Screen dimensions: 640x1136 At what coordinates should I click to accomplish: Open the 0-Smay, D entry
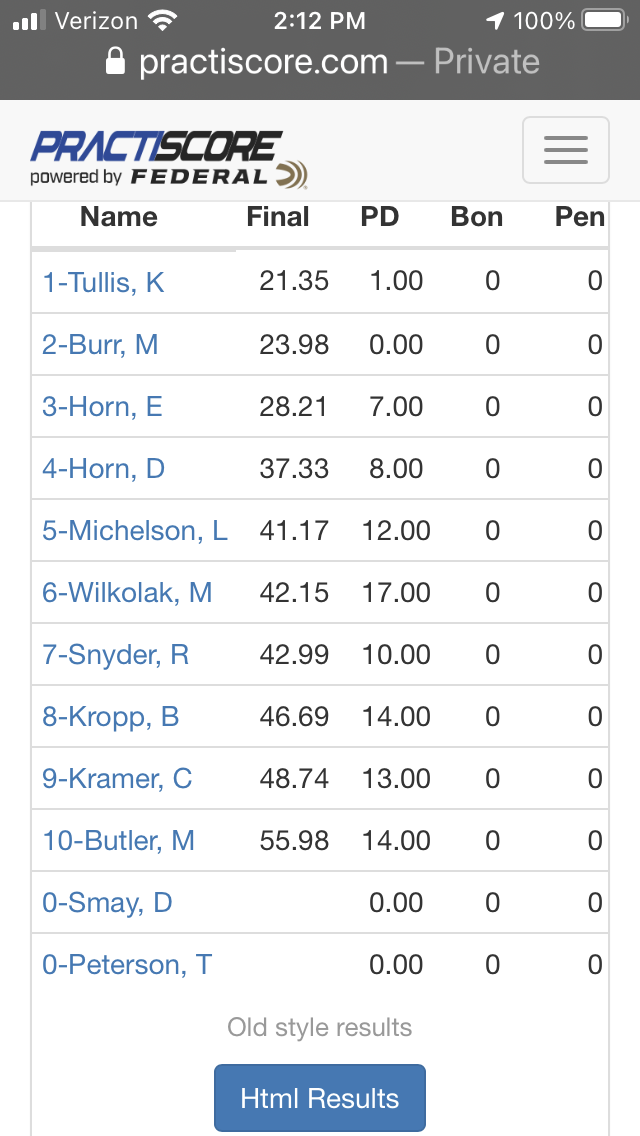coord(107,903)
